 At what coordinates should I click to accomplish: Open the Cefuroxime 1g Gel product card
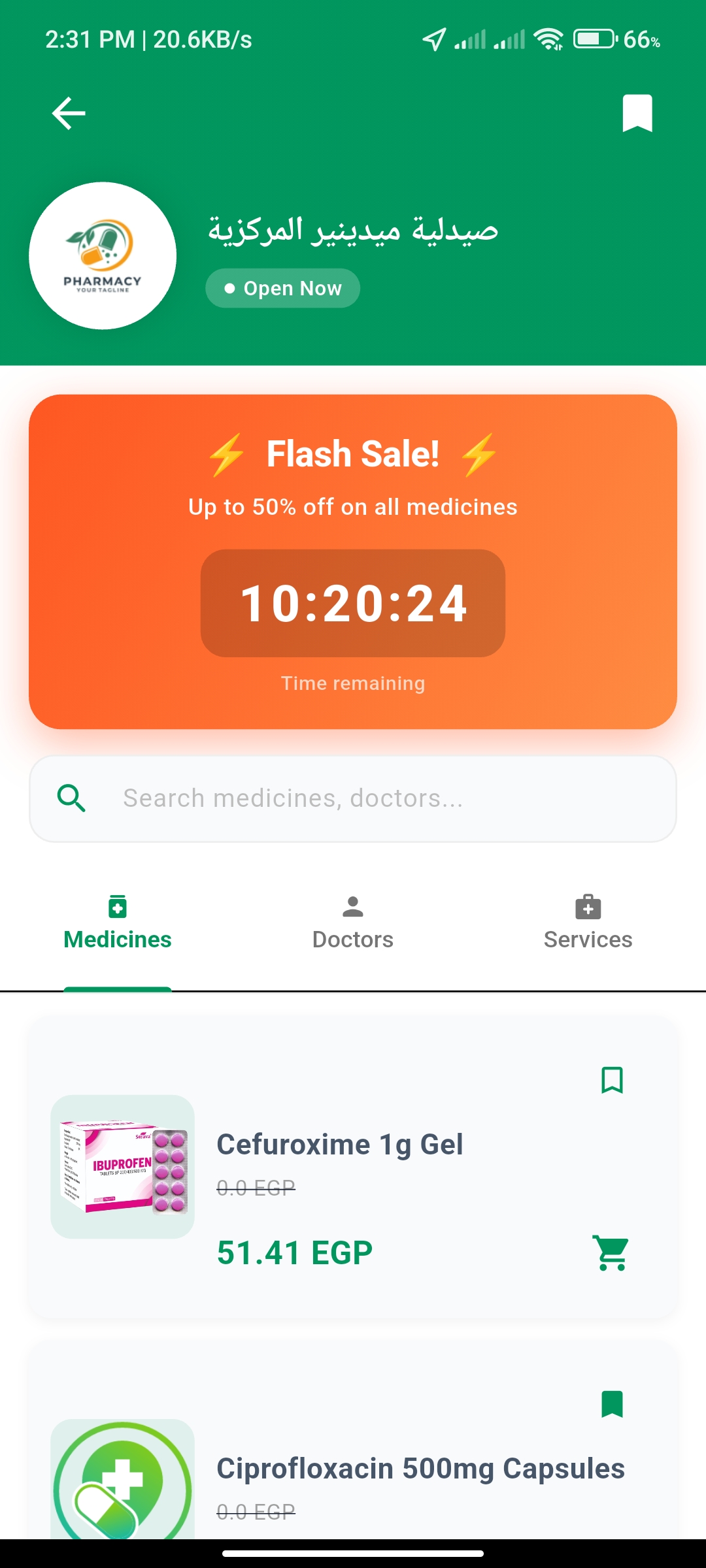click(353, 1167)
